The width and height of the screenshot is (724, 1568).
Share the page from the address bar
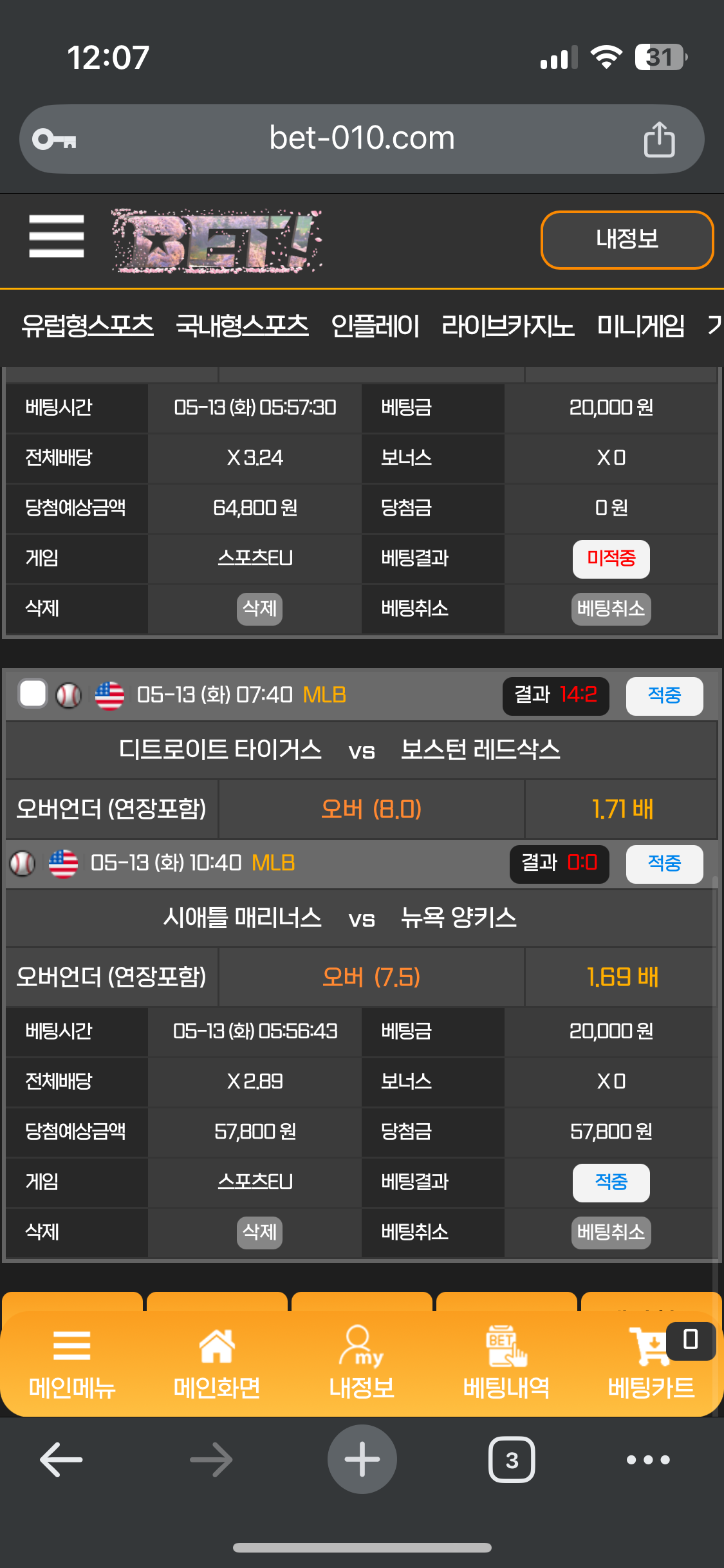[x=659, y=139]
